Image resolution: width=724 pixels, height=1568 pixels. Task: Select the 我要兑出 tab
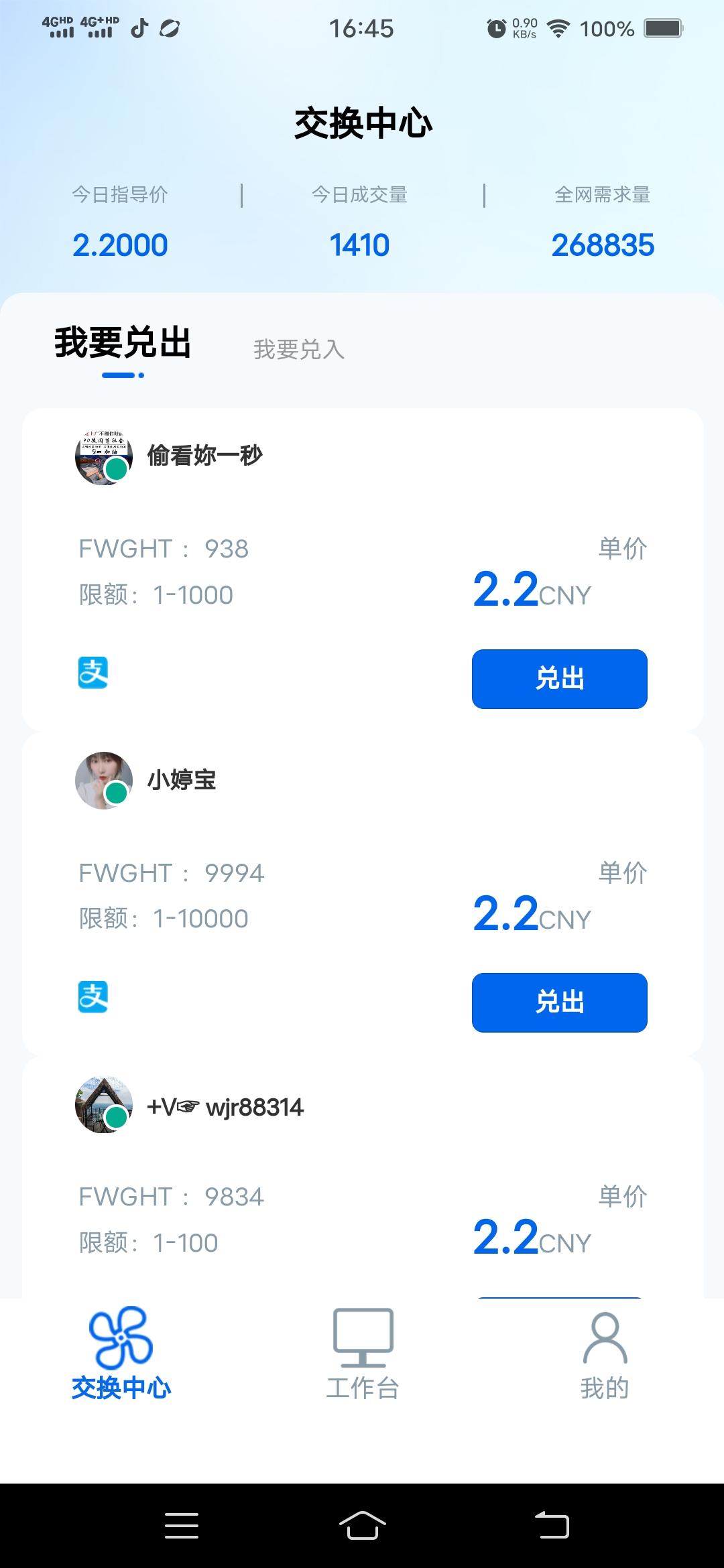pos(123,343)
